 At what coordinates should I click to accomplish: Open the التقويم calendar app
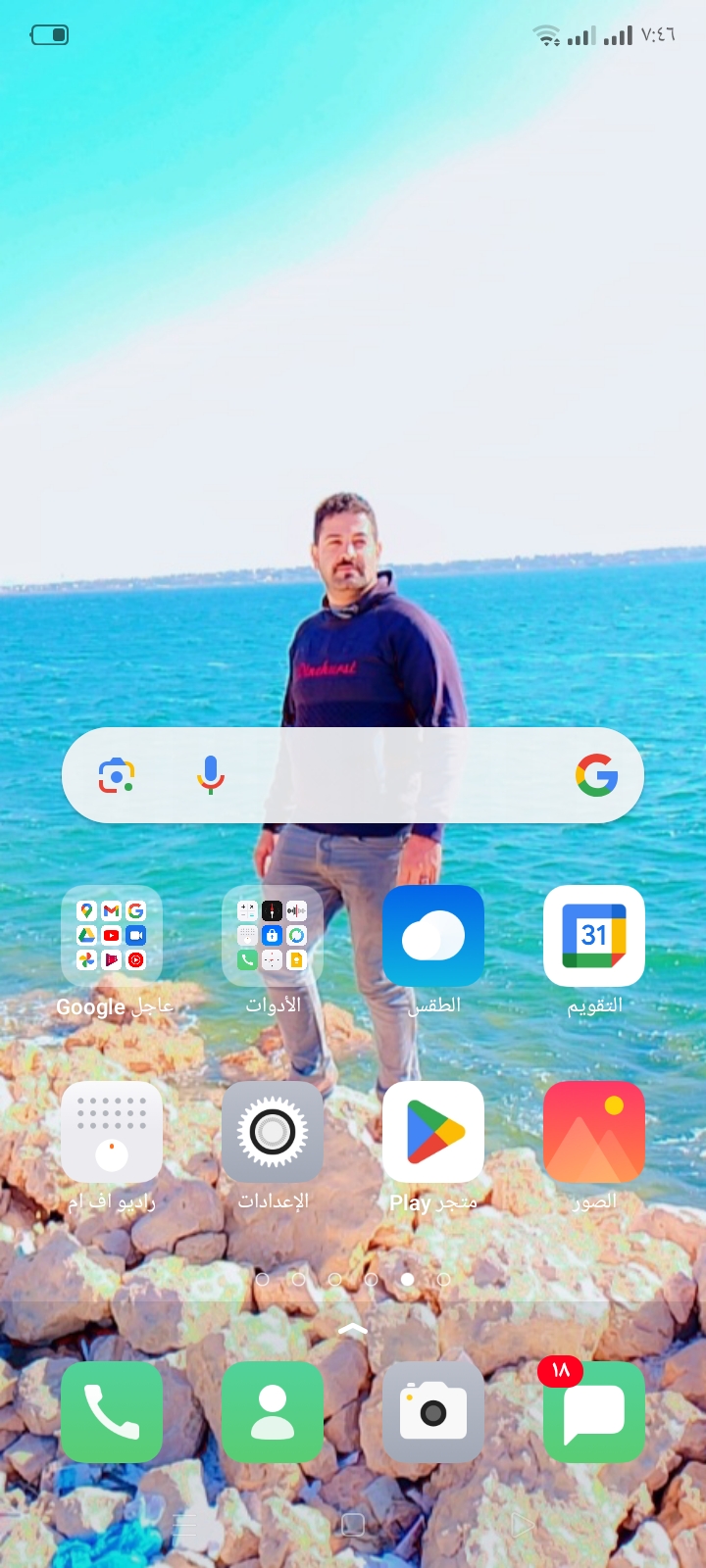tap(594, 936)
